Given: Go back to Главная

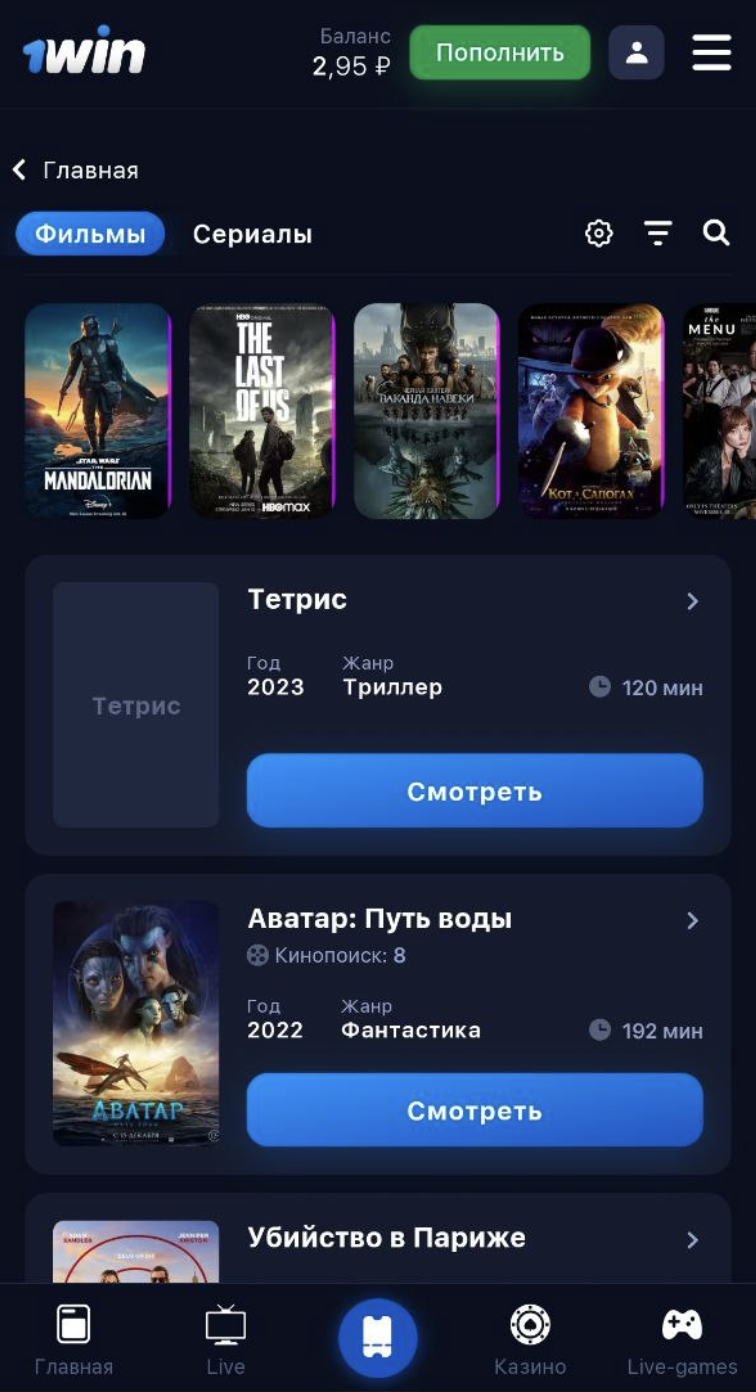Looking at the screenshot, I should click(x=76, y=170).
